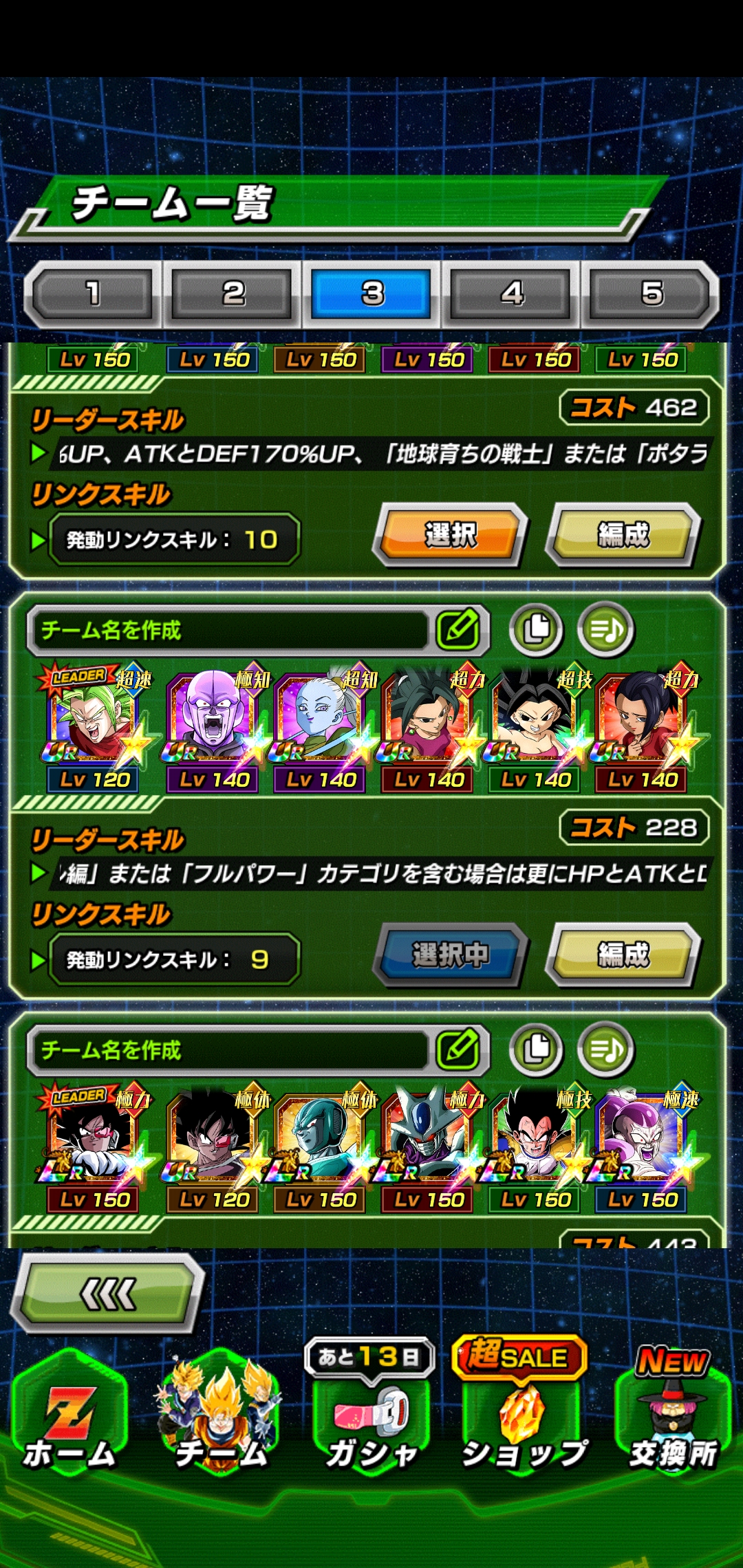Switch to team page 2
This screenshot has width=743, height=1568.
[233, 294]
